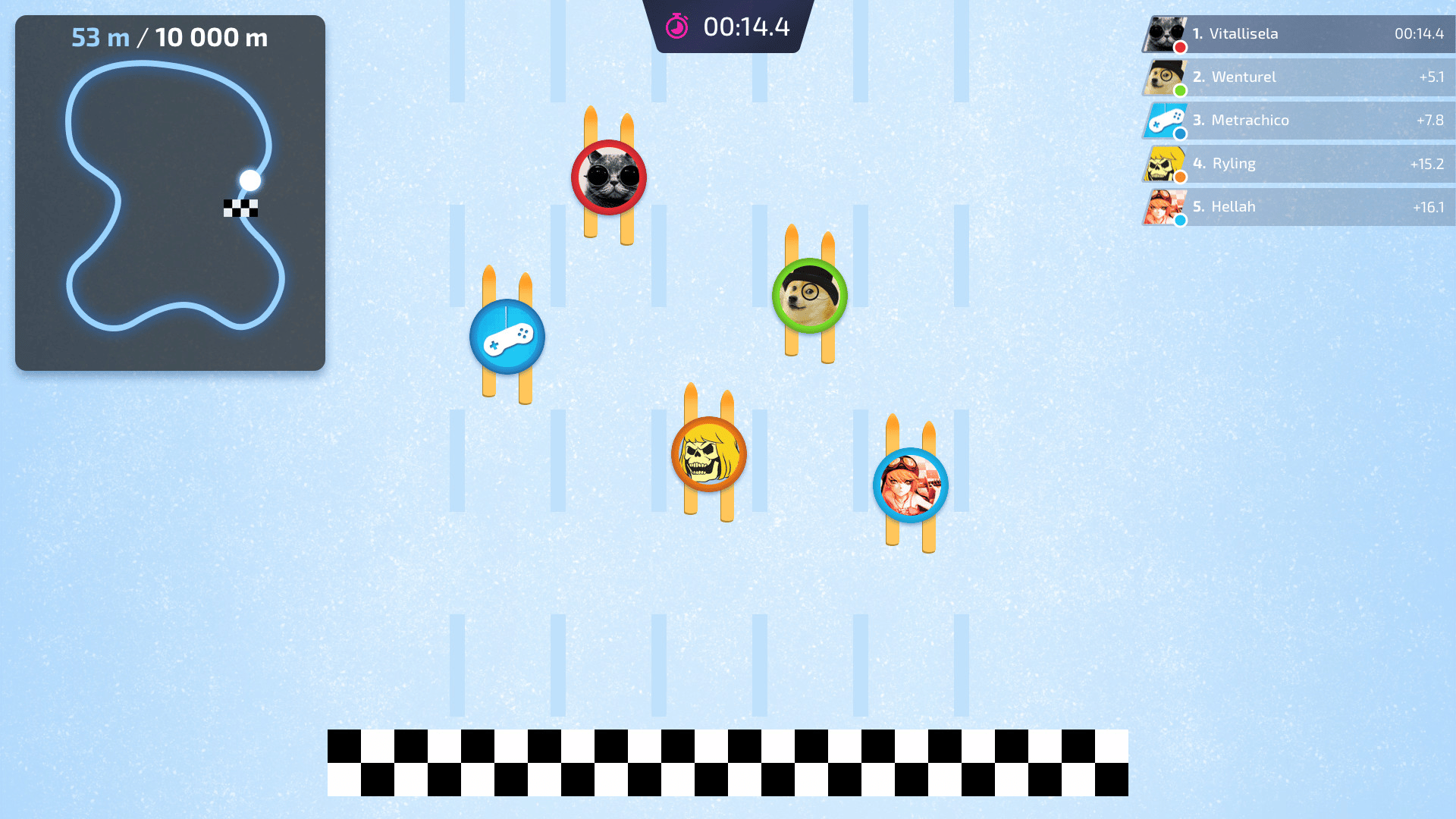
Task: Select the orange skull racer
Action: (708, 454)
